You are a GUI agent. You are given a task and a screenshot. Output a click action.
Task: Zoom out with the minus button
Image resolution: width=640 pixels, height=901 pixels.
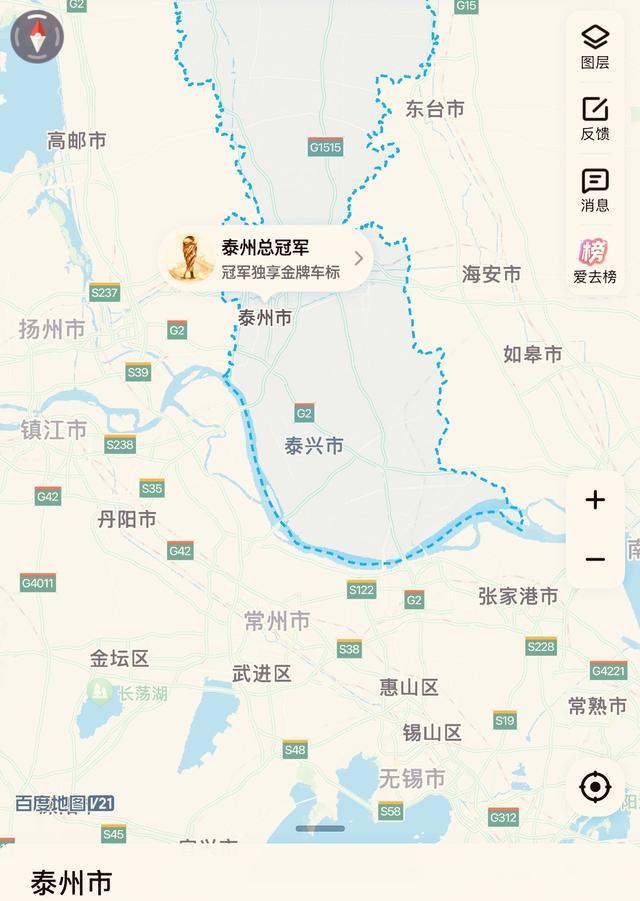(x=595, y=559)
